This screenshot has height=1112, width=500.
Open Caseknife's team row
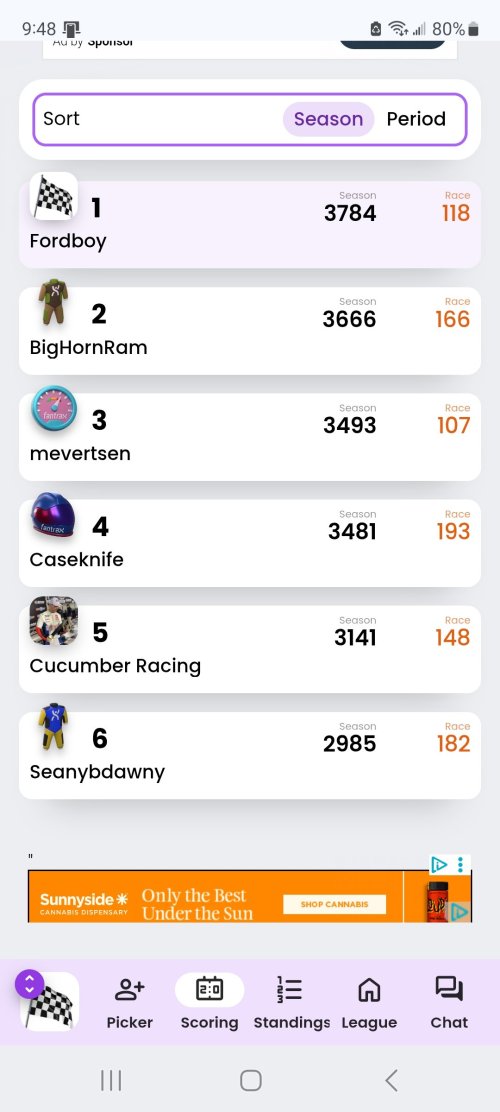pyautogui.click(x=250, y=543)
